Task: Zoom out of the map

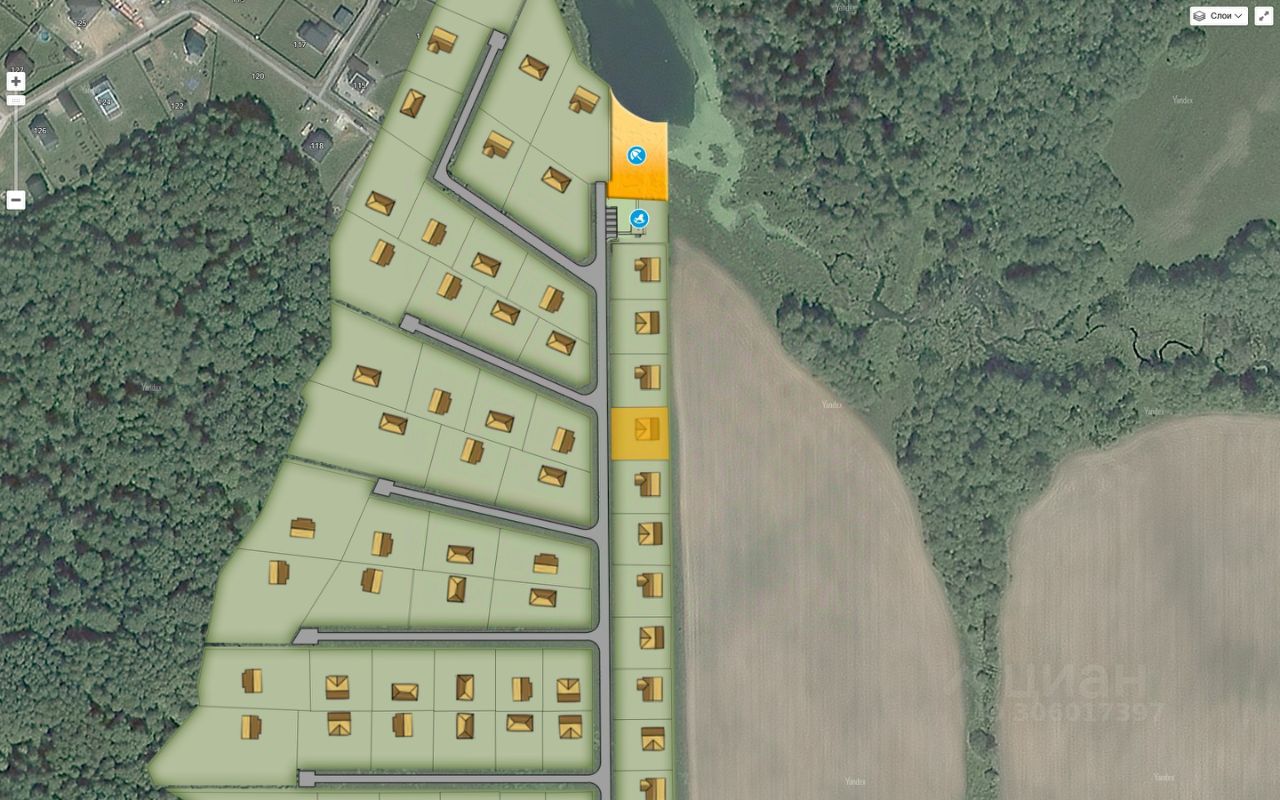Action: click(x=16, y=200)
